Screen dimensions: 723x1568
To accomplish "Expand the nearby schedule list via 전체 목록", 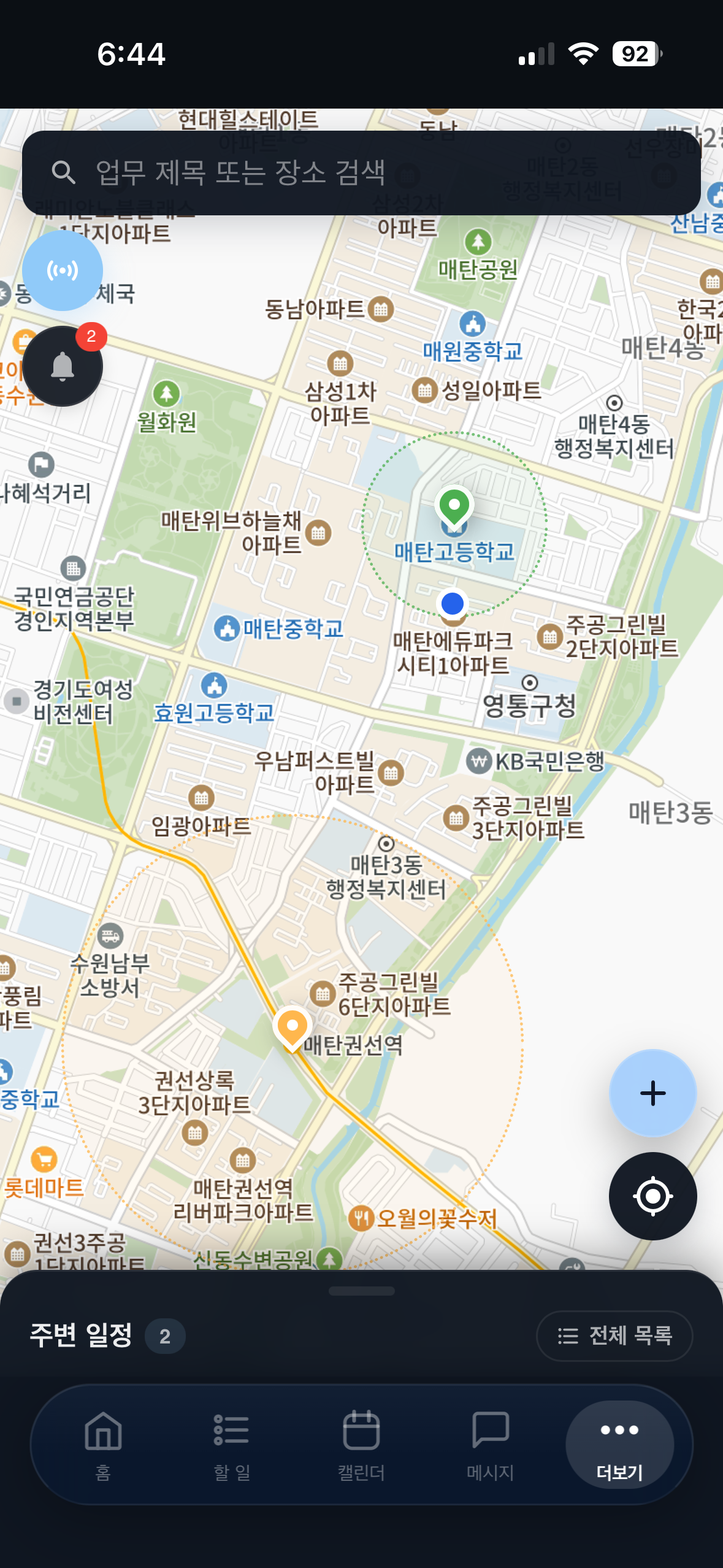I will point(614,1335).
